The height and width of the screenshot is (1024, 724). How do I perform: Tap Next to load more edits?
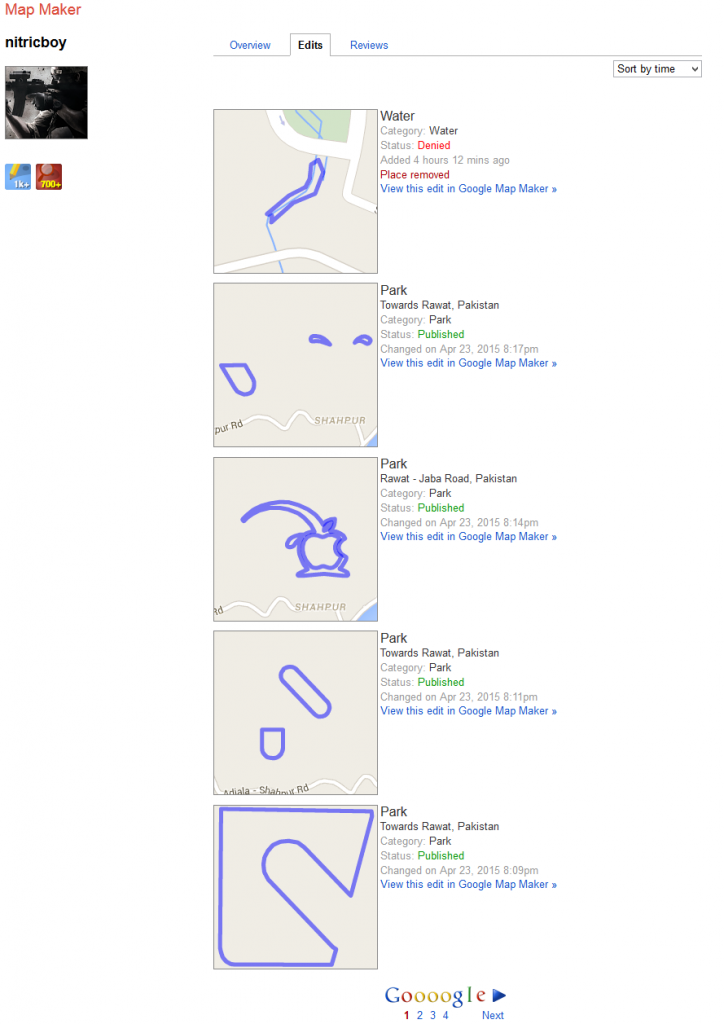tap(492, 1015)
